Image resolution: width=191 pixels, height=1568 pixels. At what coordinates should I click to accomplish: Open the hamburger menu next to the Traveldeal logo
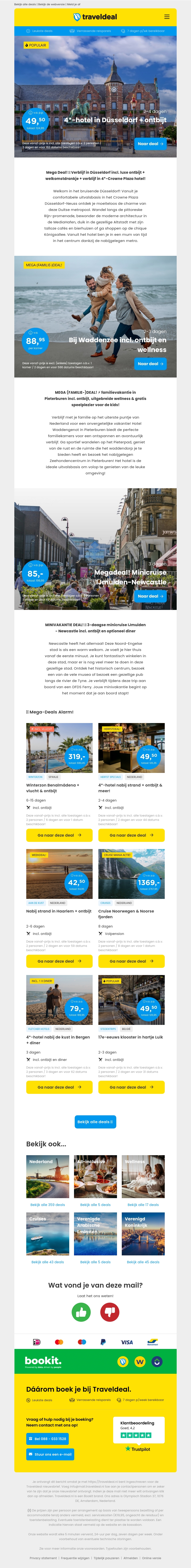167,17
